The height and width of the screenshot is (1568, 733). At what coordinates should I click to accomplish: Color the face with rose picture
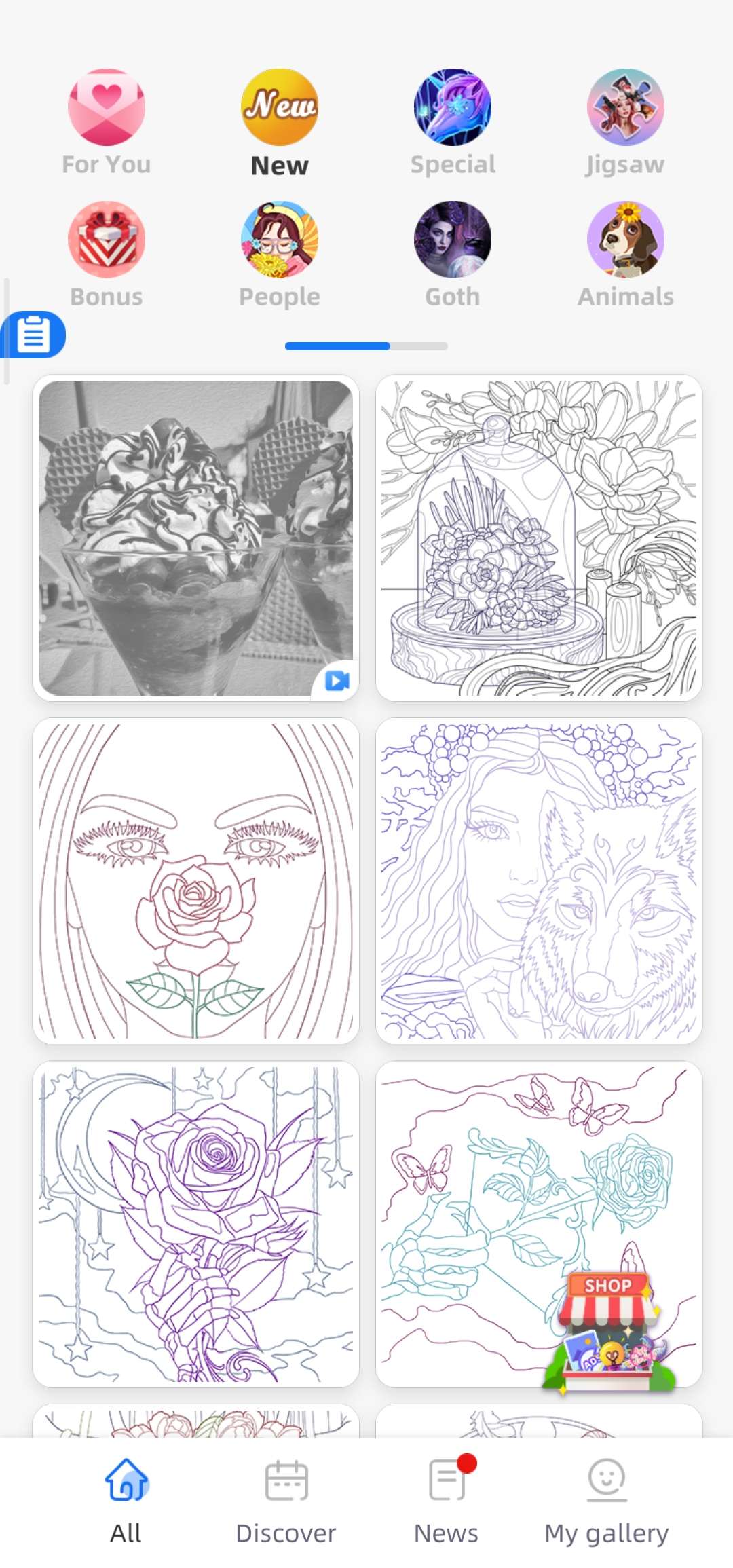[195, 880]
